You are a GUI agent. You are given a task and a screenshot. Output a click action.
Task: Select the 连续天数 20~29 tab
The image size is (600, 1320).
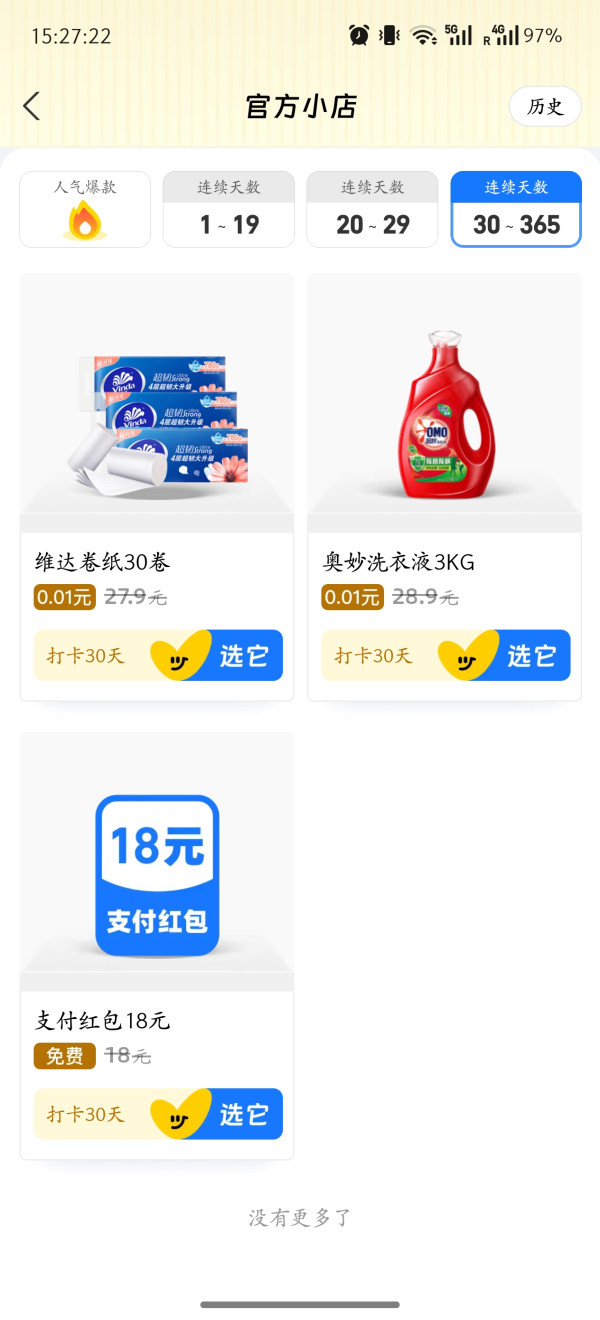372,209
